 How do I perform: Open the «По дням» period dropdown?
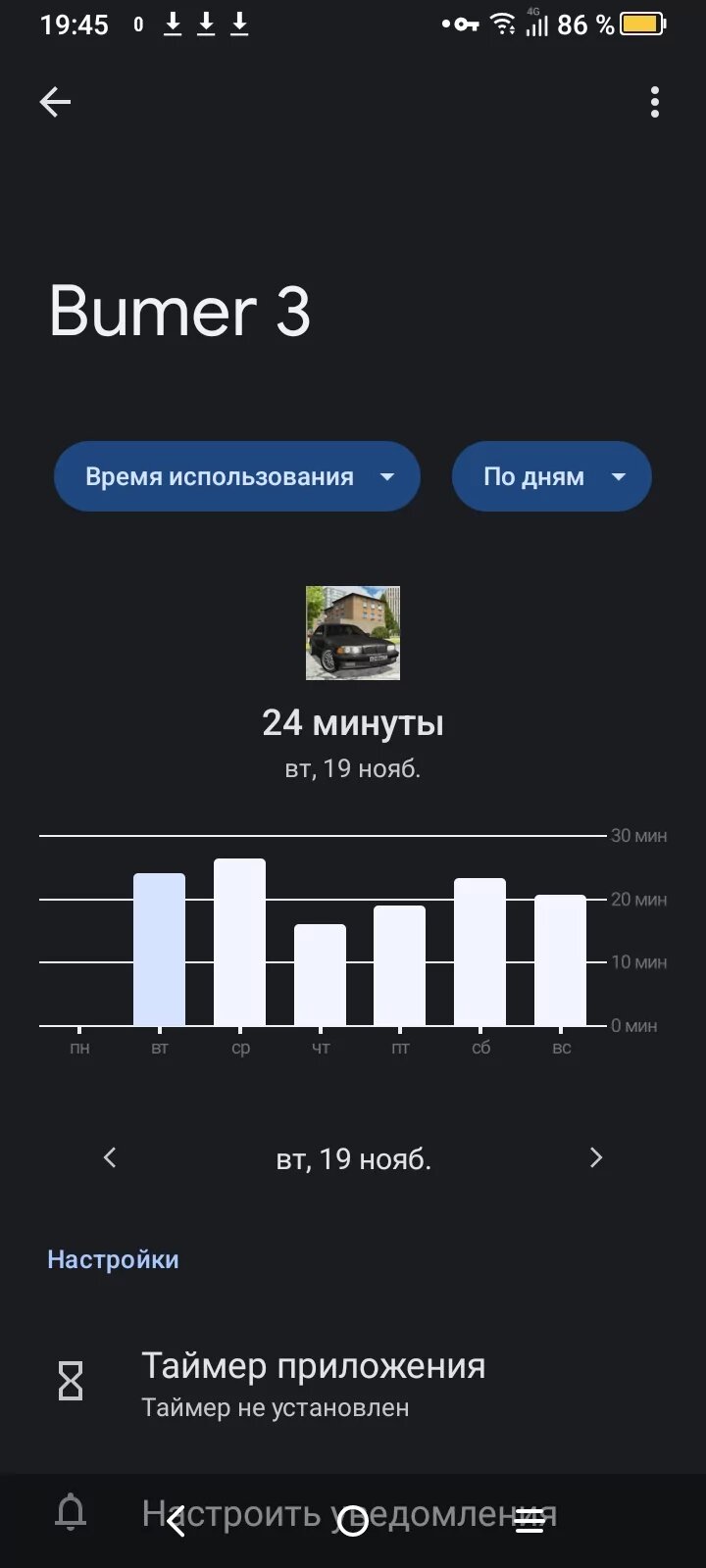(551, 476)
